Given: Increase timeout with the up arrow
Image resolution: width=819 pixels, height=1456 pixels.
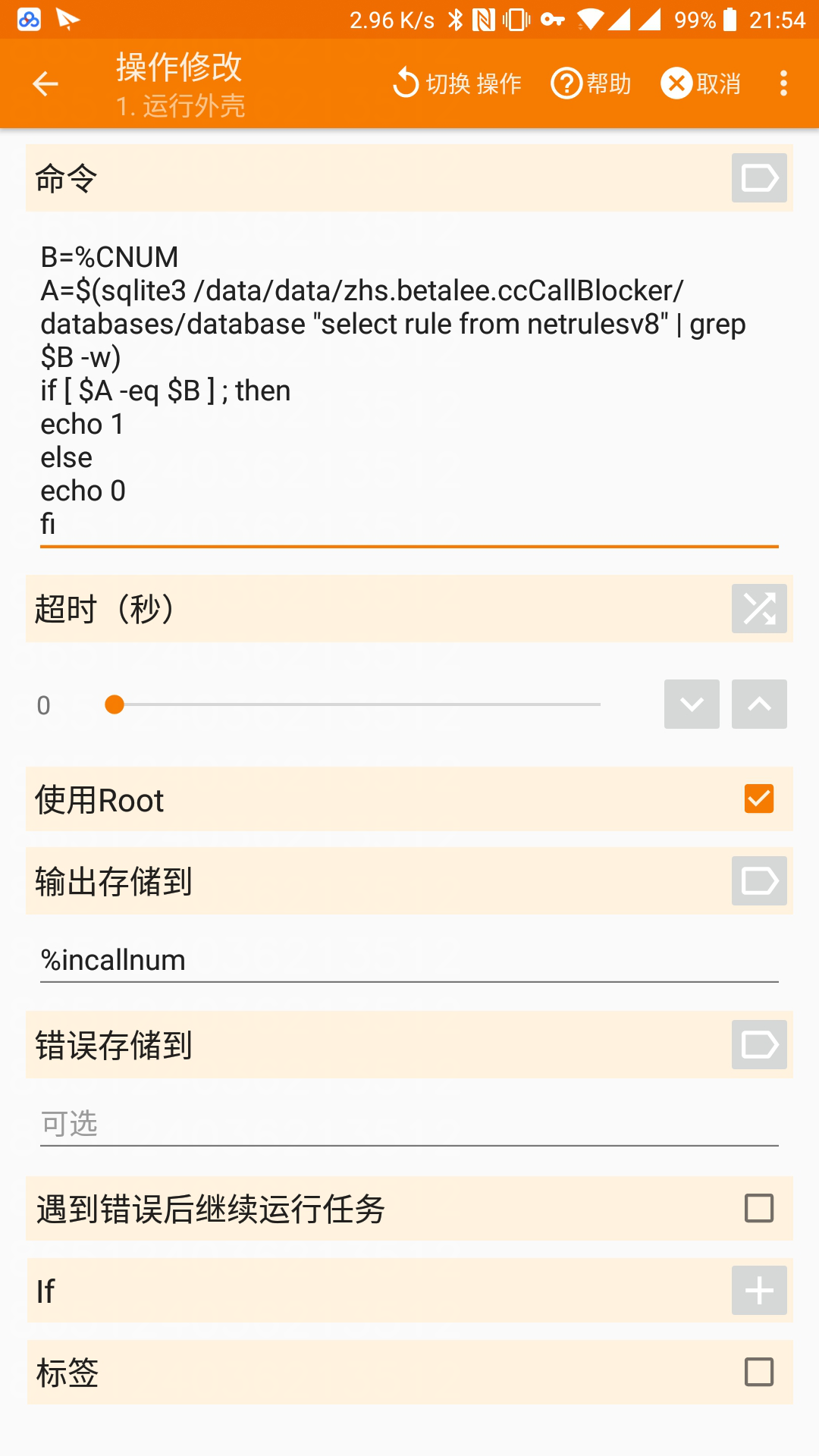Looking at the screenshot, I should pos(759,704).
